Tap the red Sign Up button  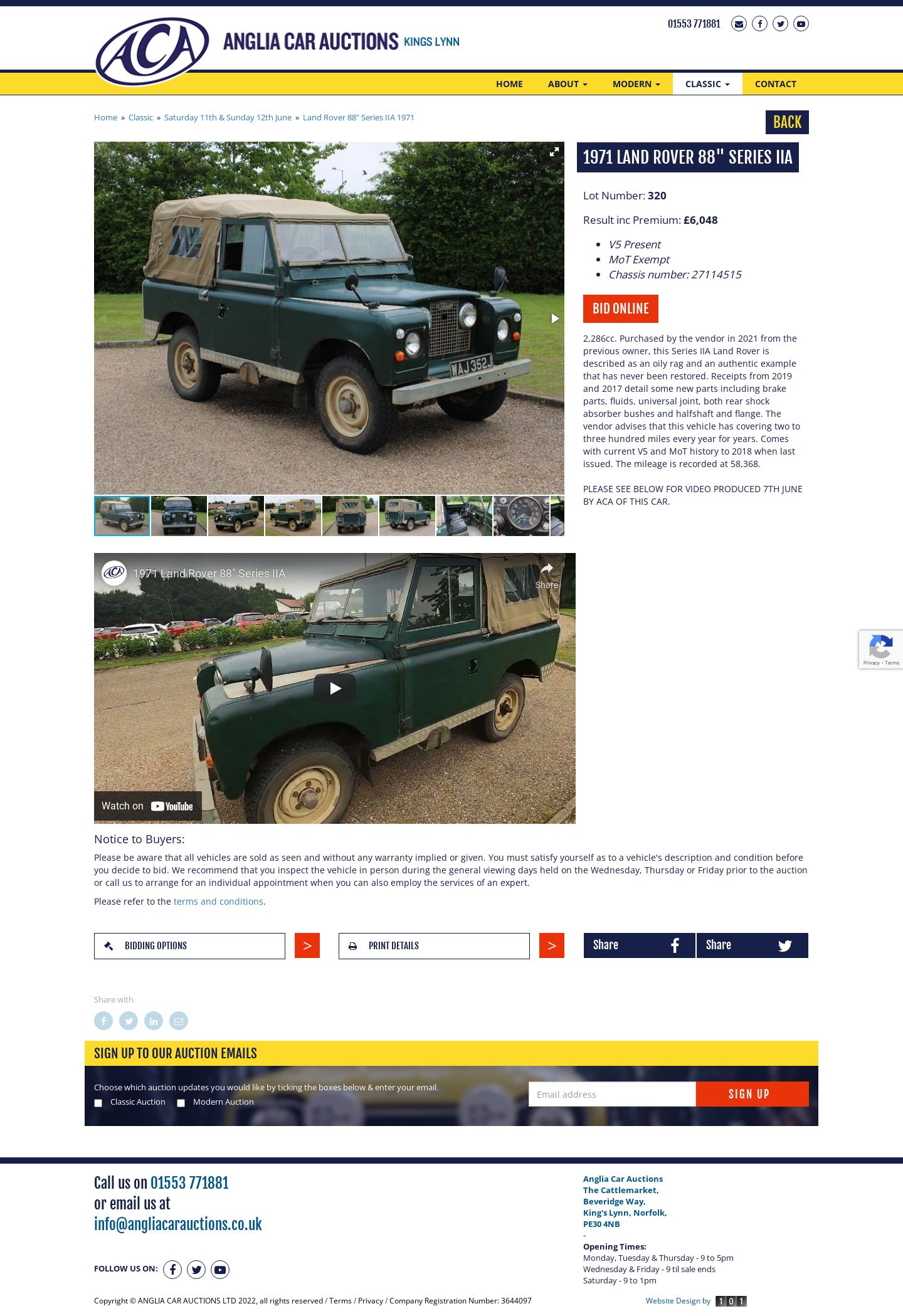752,1094
